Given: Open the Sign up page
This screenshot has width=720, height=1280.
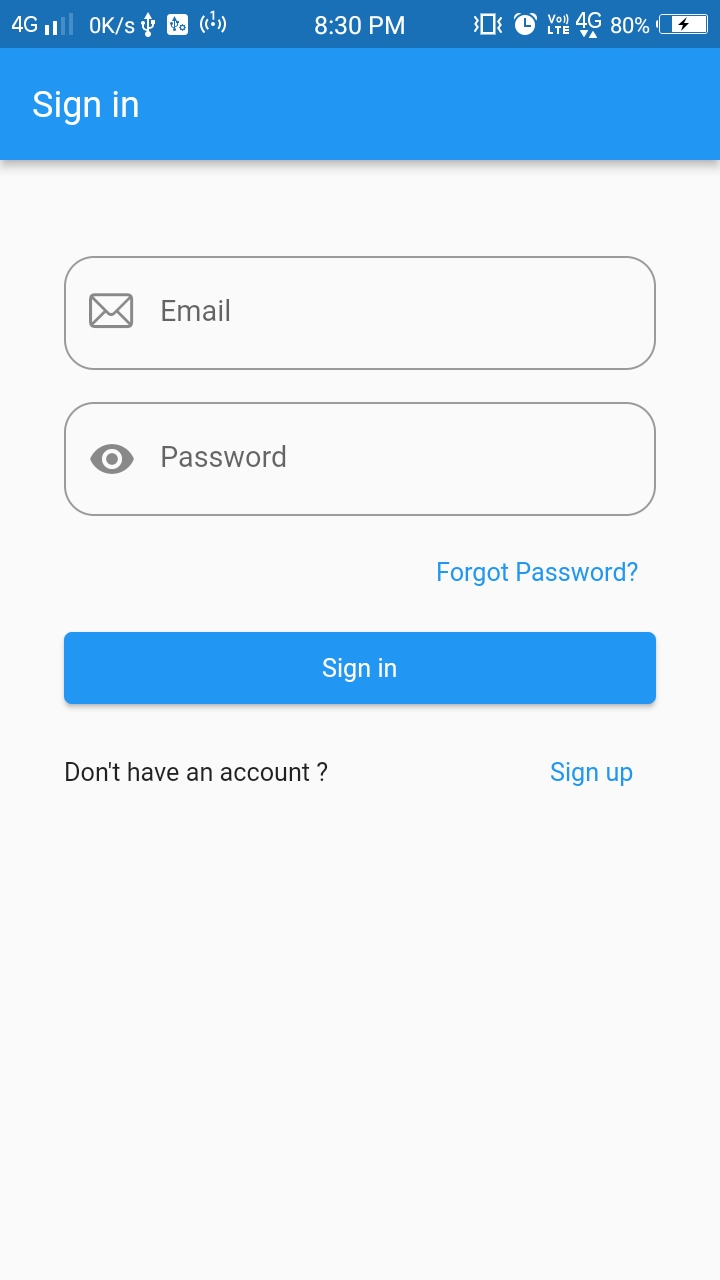Looking at the screenshot, I should [x=591, y=772].
